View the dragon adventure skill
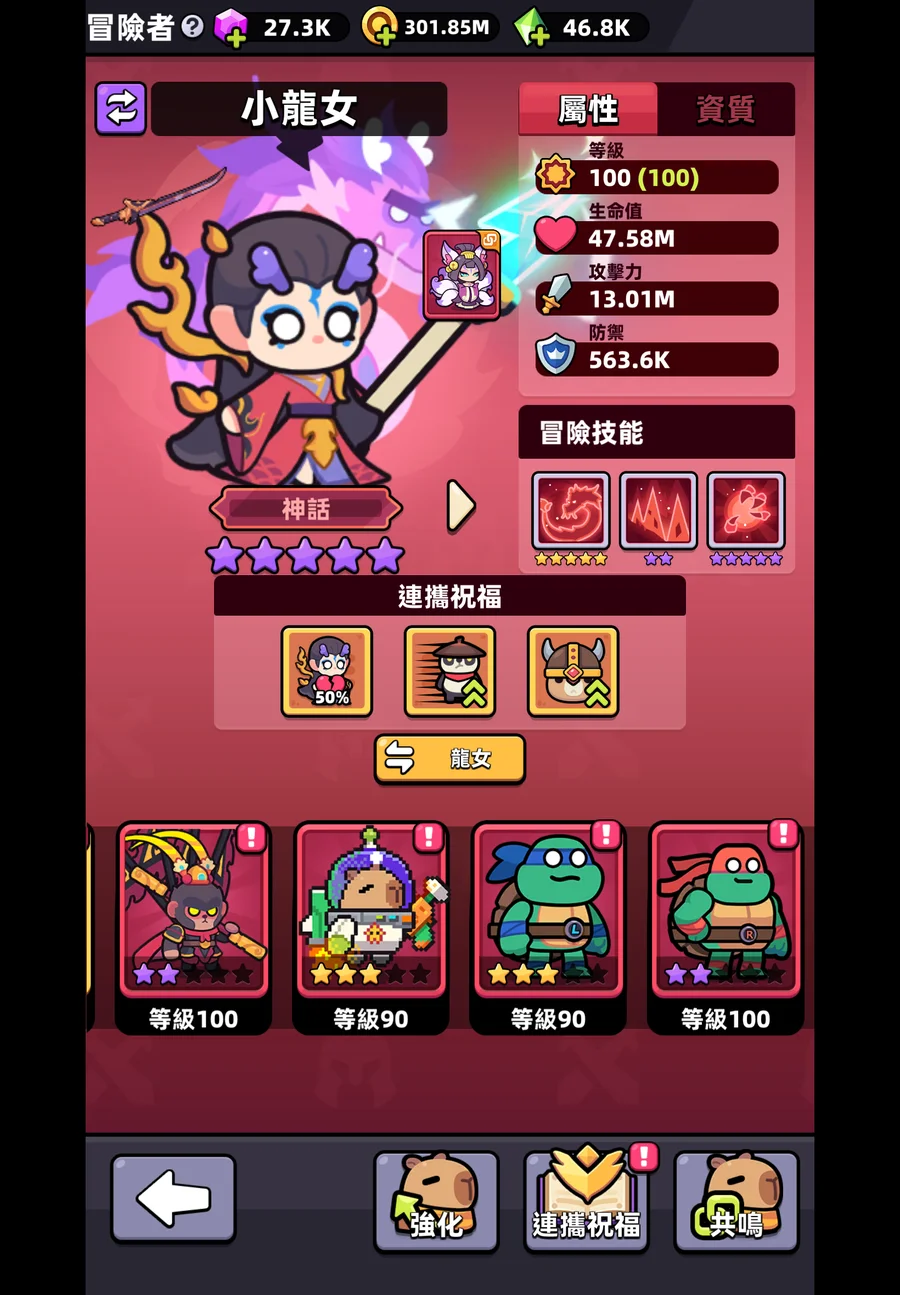 570,511
